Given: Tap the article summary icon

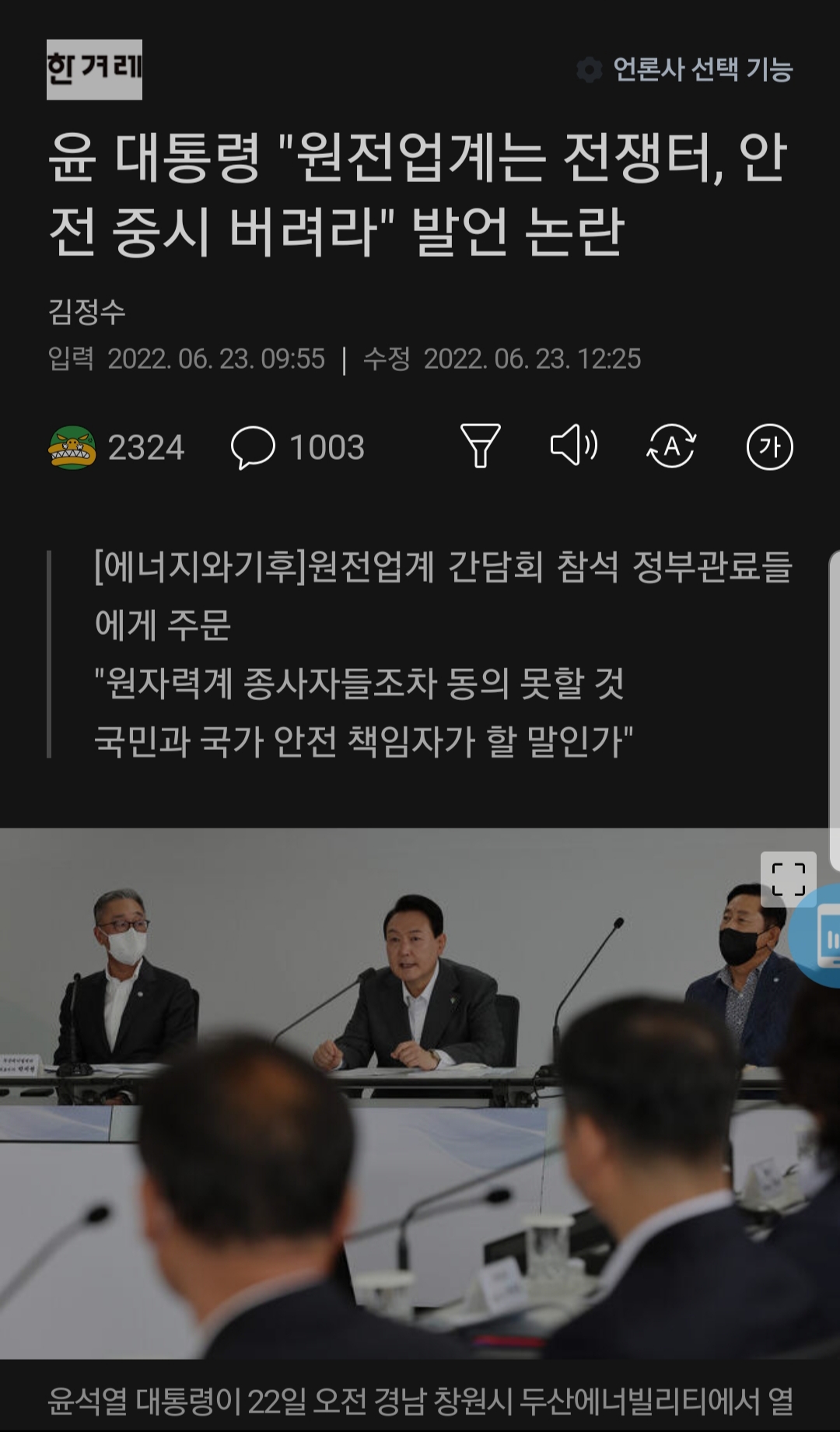Looking at the screenshot, I should pyautogui.click(x=481, y=446).
